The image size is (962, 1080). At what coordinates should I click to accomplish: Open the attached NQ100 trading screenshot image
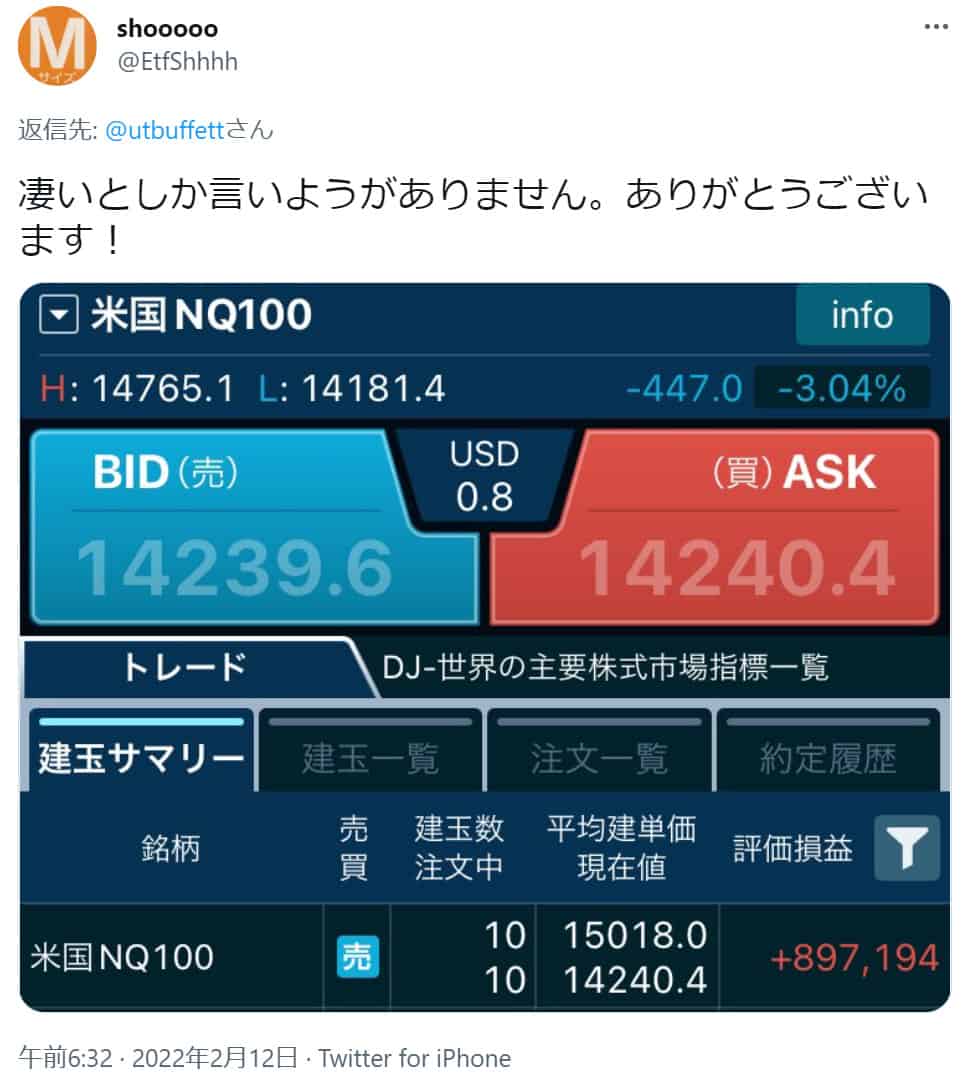(x=484, y=647)
